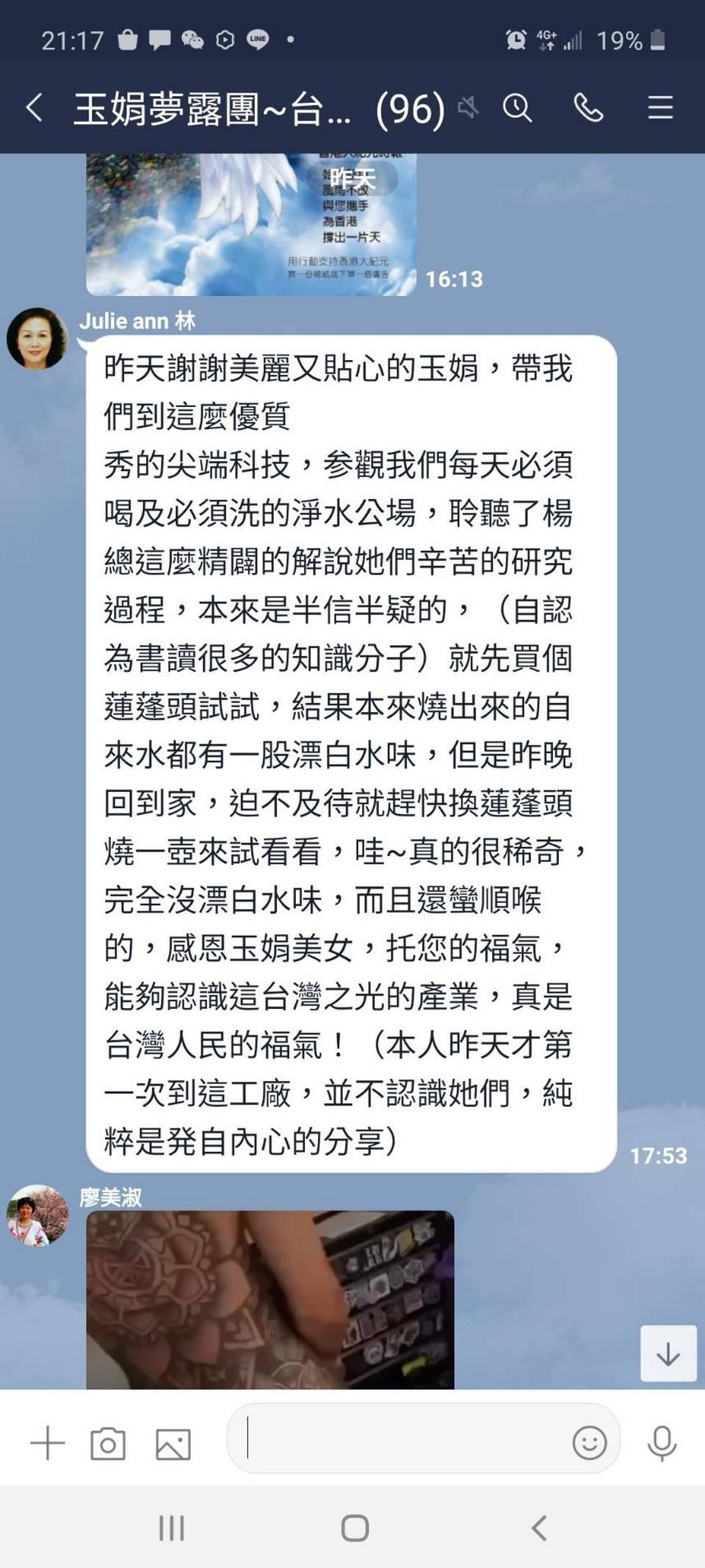The image size is (705, 1568).
Task: Open the photo sent by 廖美淑
Action: coord(270,1299)
